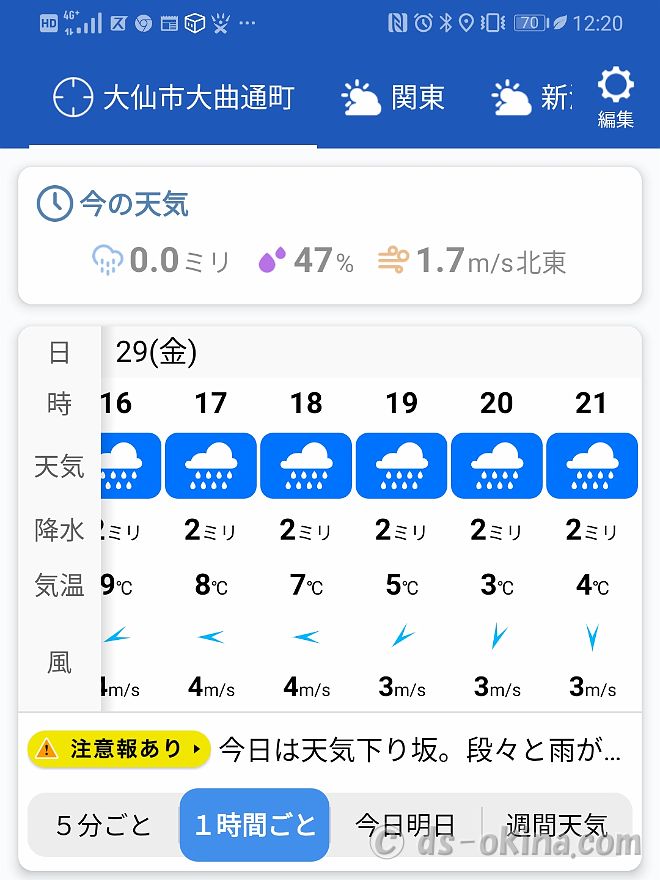Open the 編集 settings gear
Screen dimensions: 660x880
(615, 98)
